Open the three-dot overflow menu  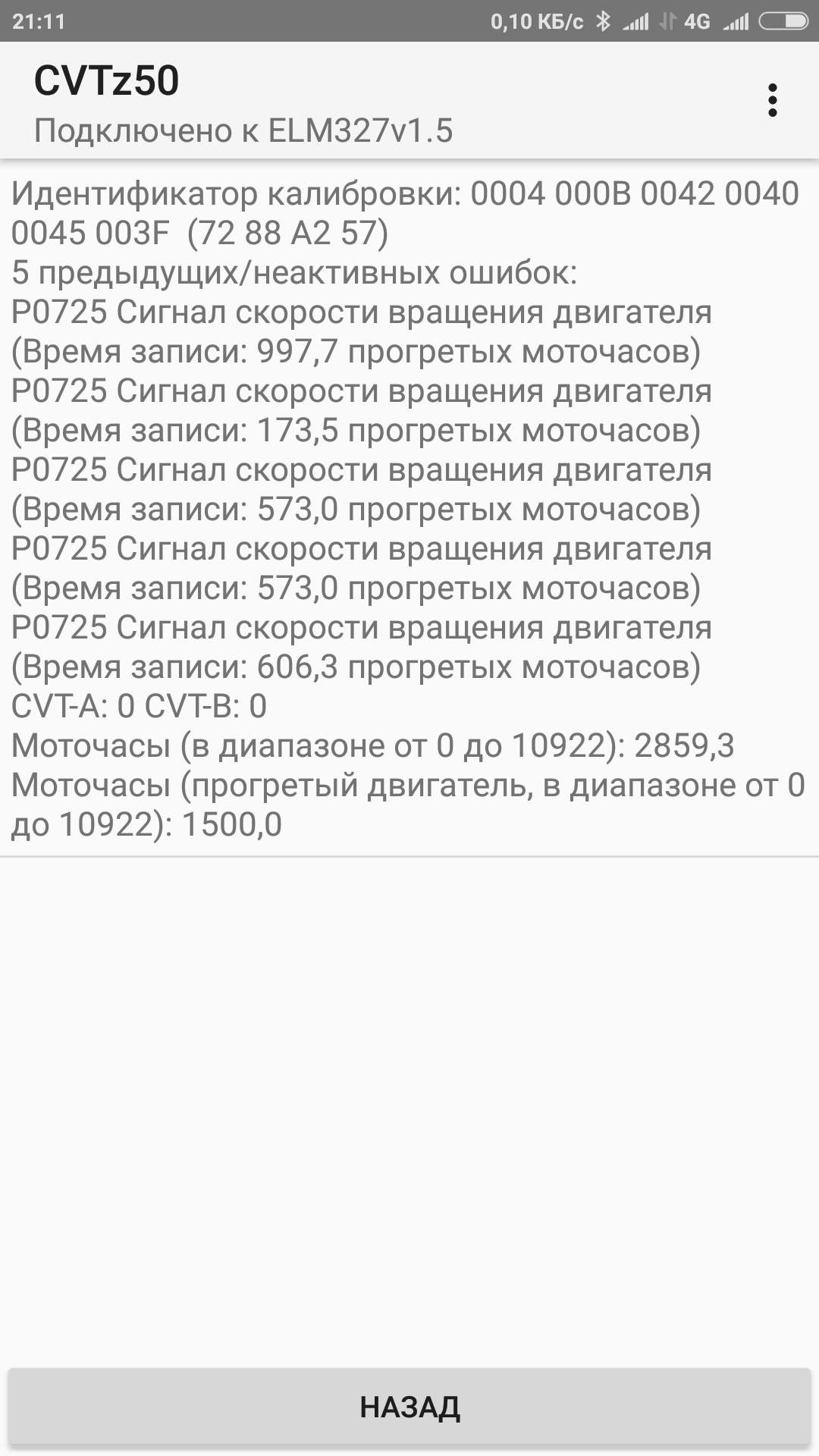coord(772,100)
